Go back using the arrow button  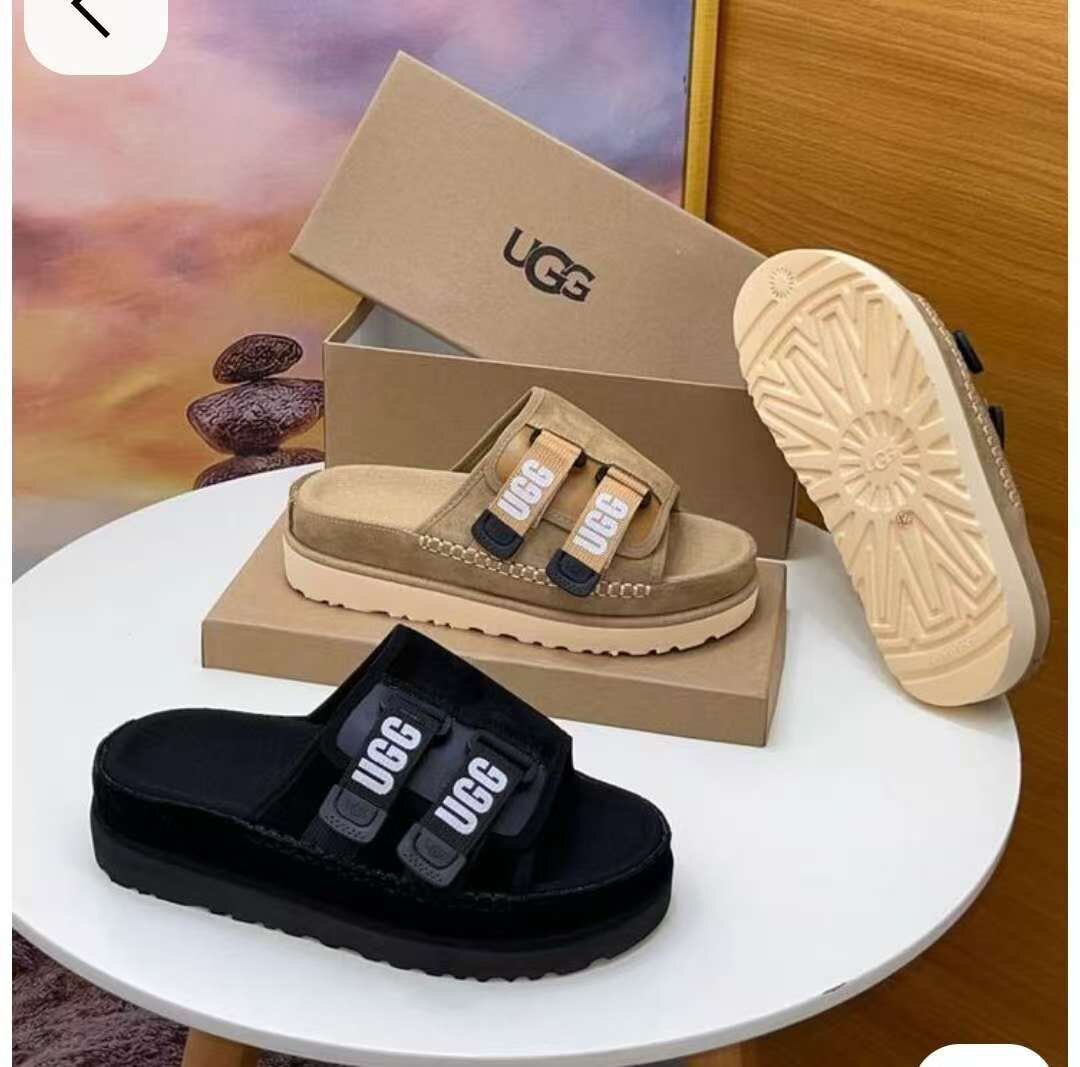pos(92,20)
